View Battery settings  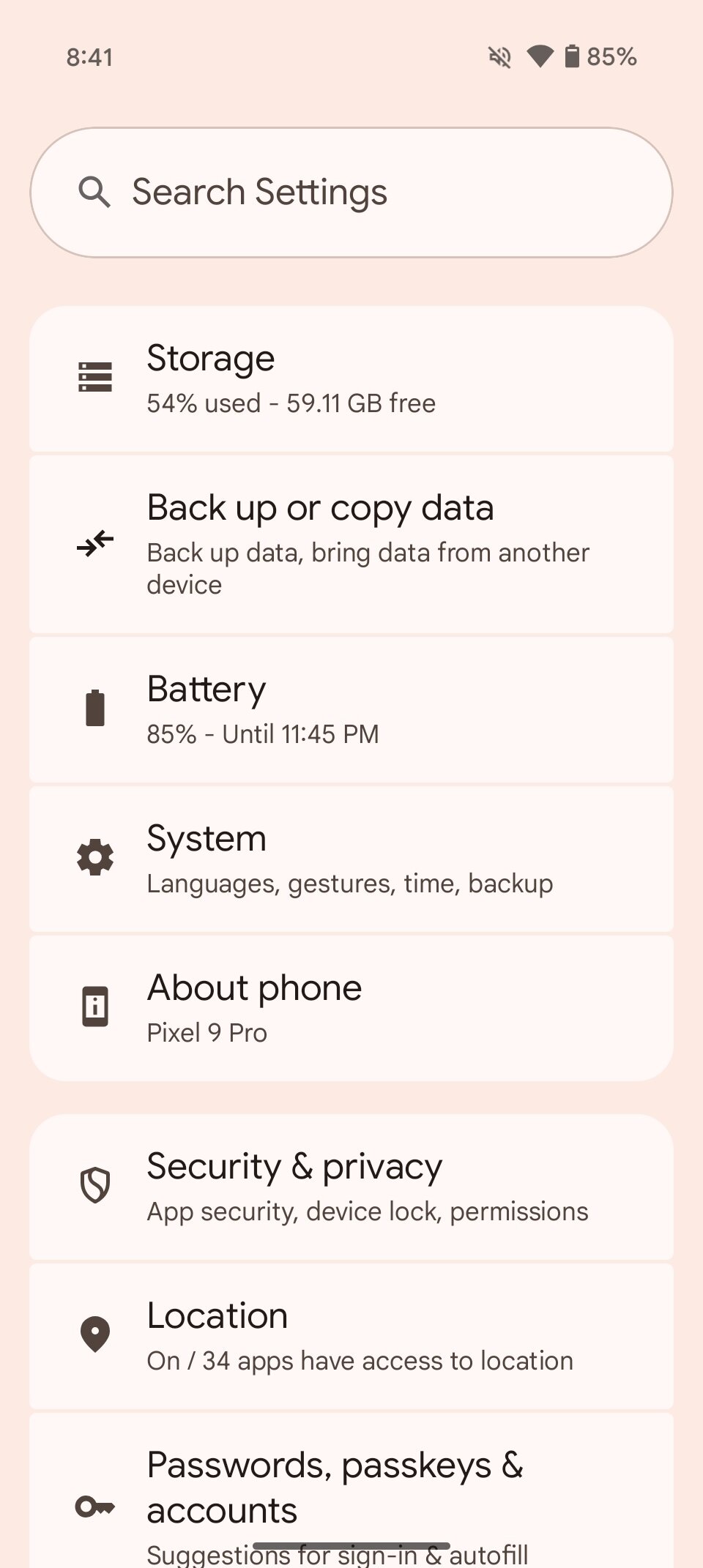pos(351,709)
